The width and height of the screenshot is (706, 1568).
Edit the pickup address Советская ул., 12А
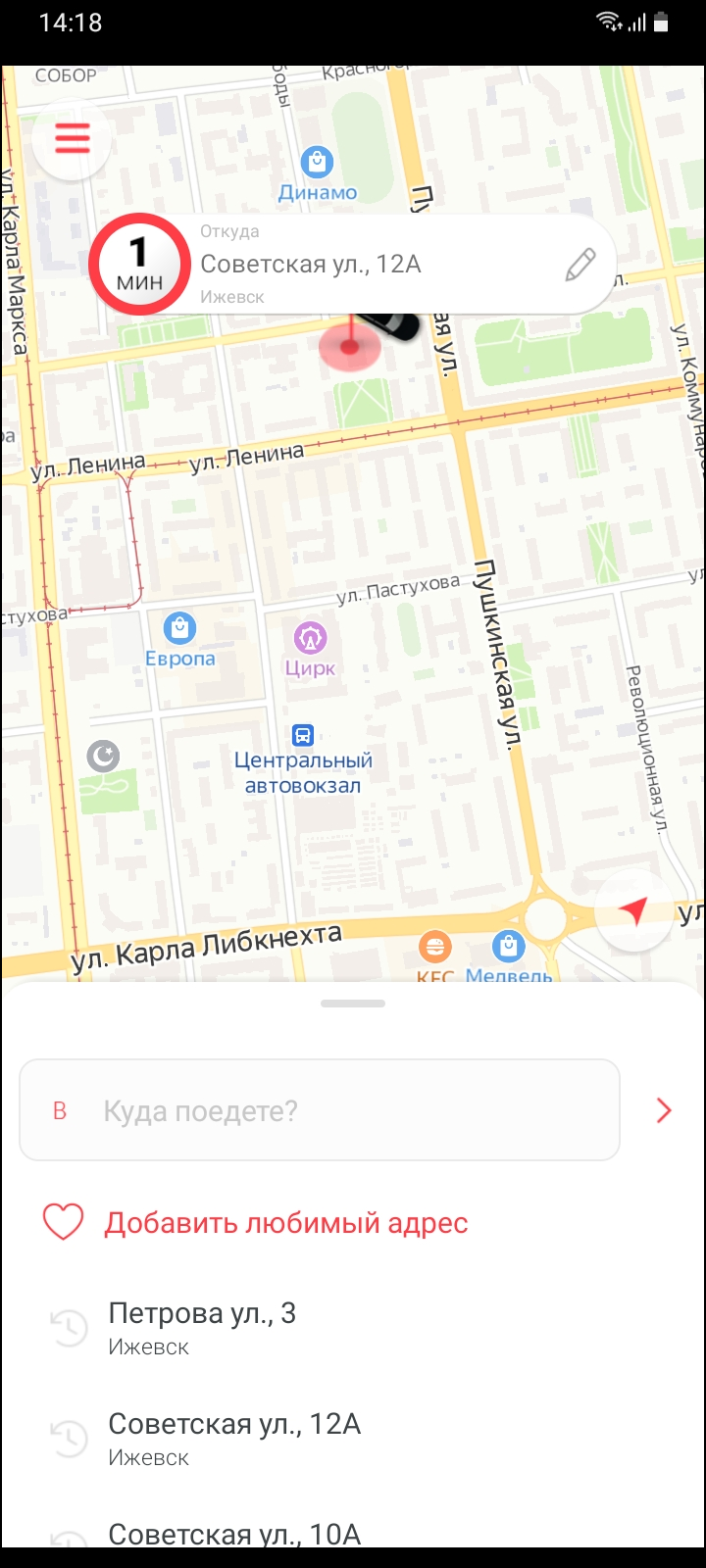[x=580, y=265]
